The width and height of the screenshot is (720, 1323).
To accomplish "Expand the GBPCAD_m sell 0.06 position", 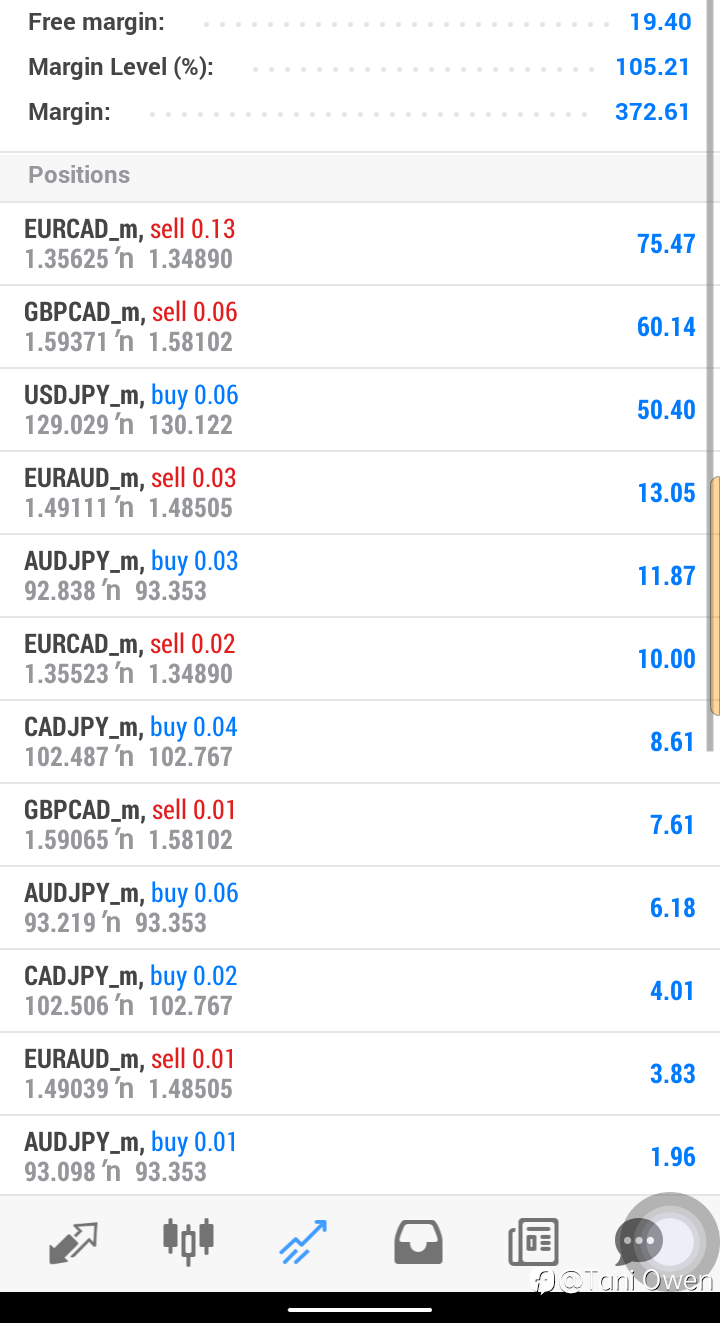I will pos(360,327).
